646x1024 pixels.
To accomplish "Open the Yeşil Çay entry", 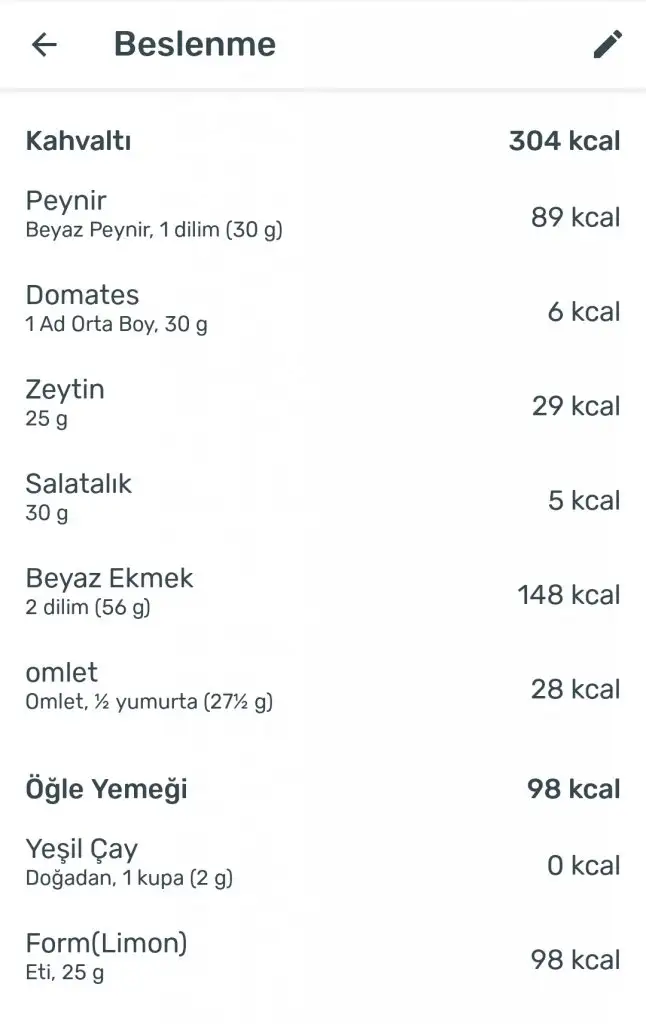I will pyautogui.click(x=322, y=863).
